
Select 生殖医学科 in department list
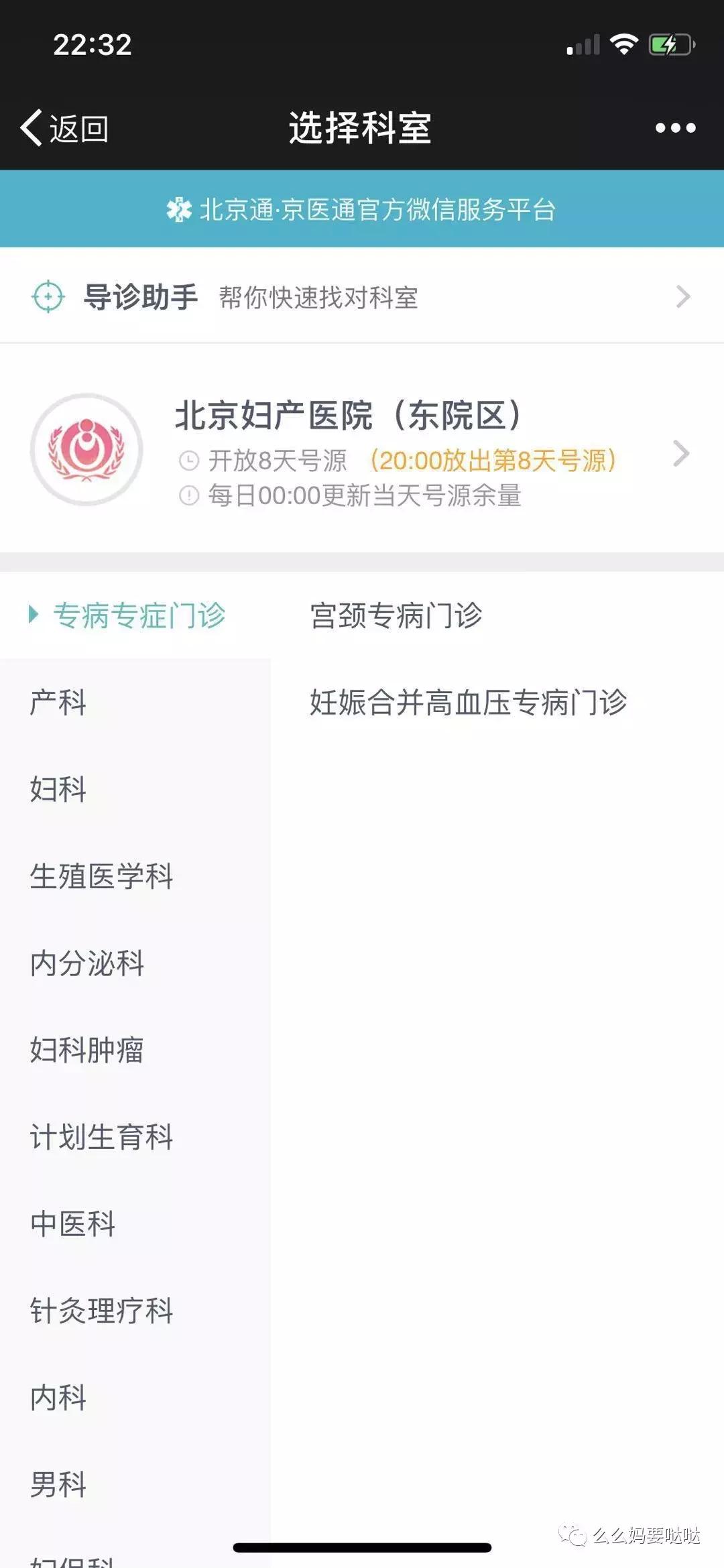pos(102,876)
